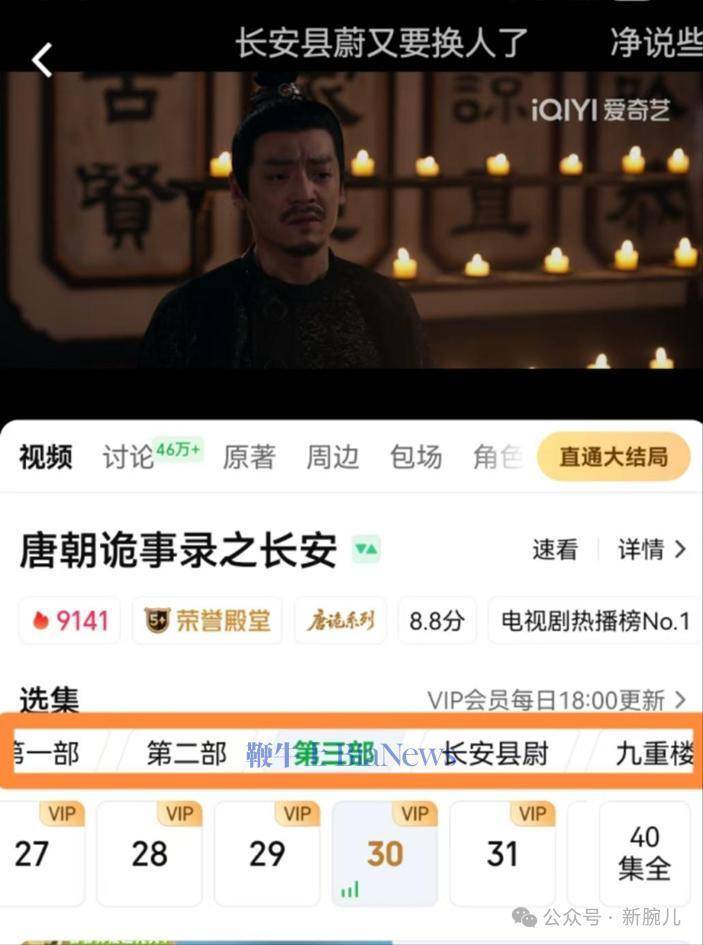This screenshot has width=703, height=945.
Task: Play episode 29
Action: (x=267, y=853)
